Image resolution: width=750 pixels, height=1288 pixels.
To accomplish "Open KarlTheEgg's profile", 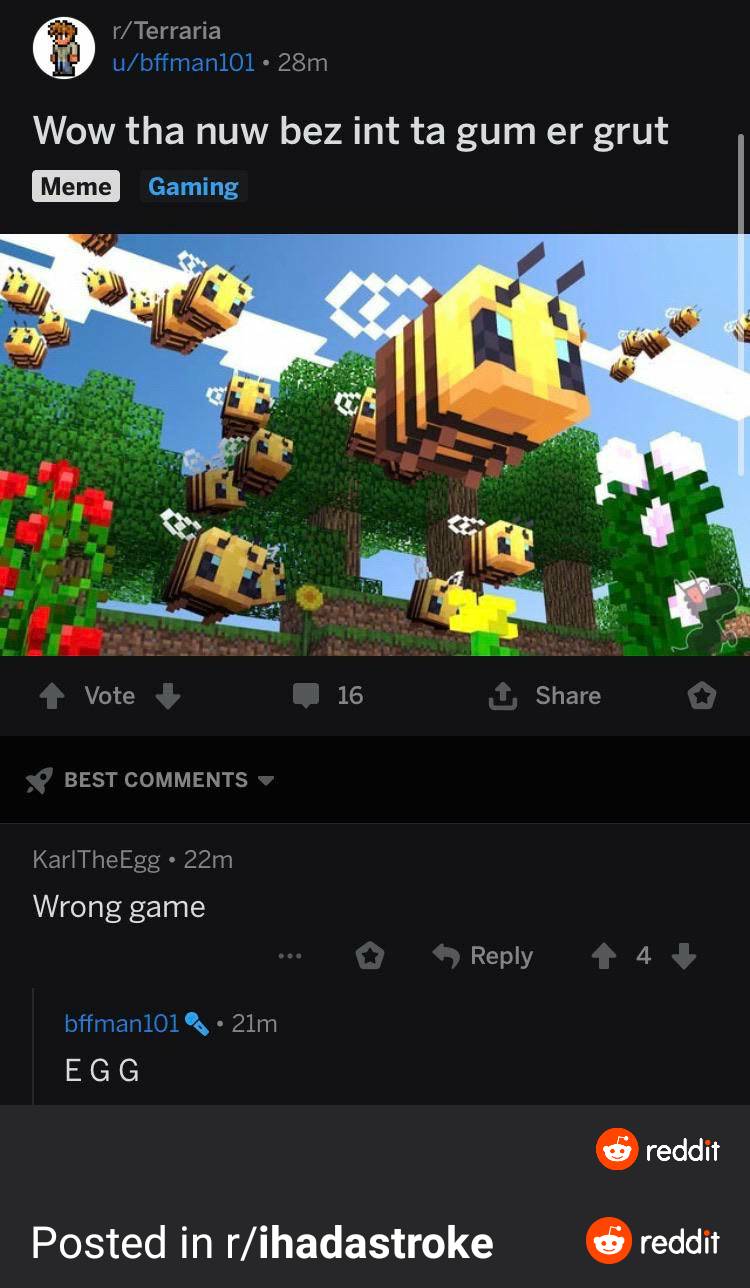I will 96,859.
